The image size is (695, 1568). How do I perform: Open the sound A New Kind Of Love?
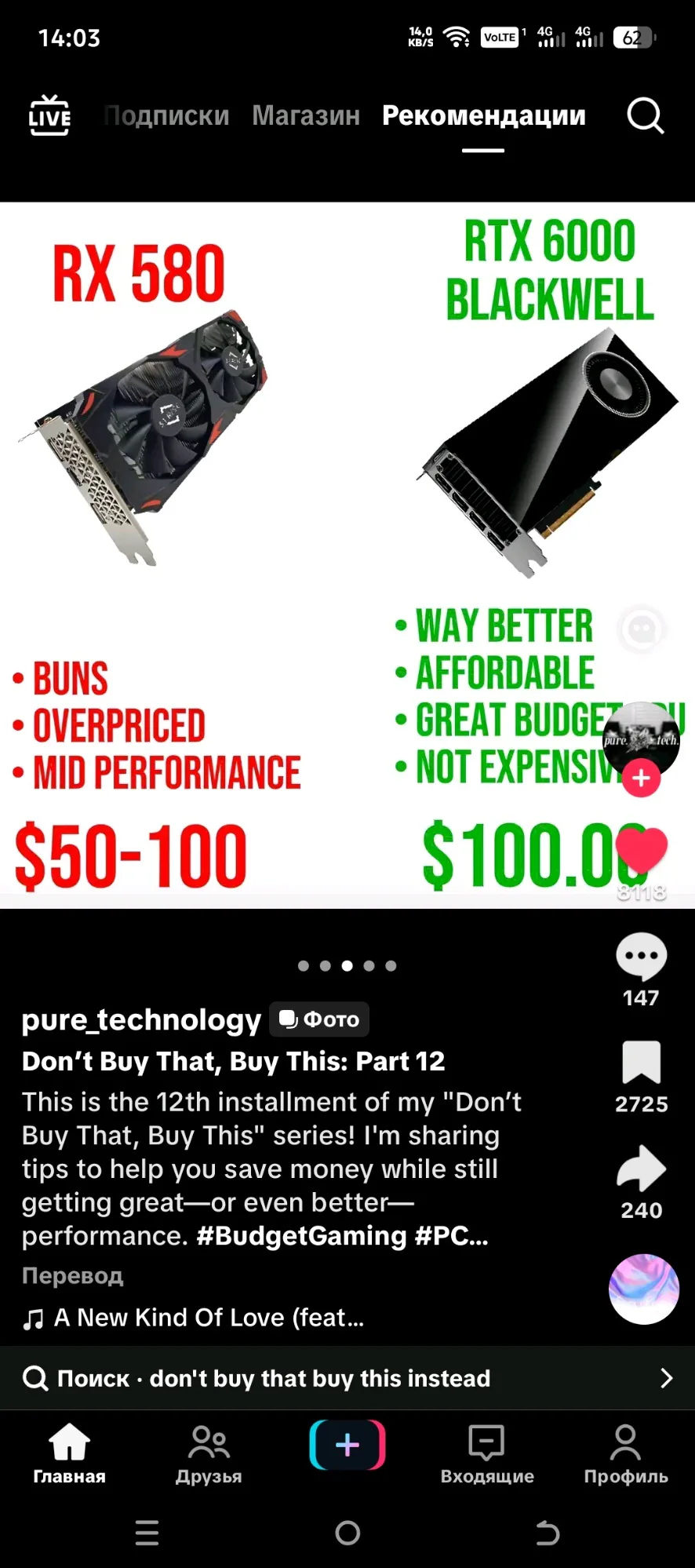208,1318
